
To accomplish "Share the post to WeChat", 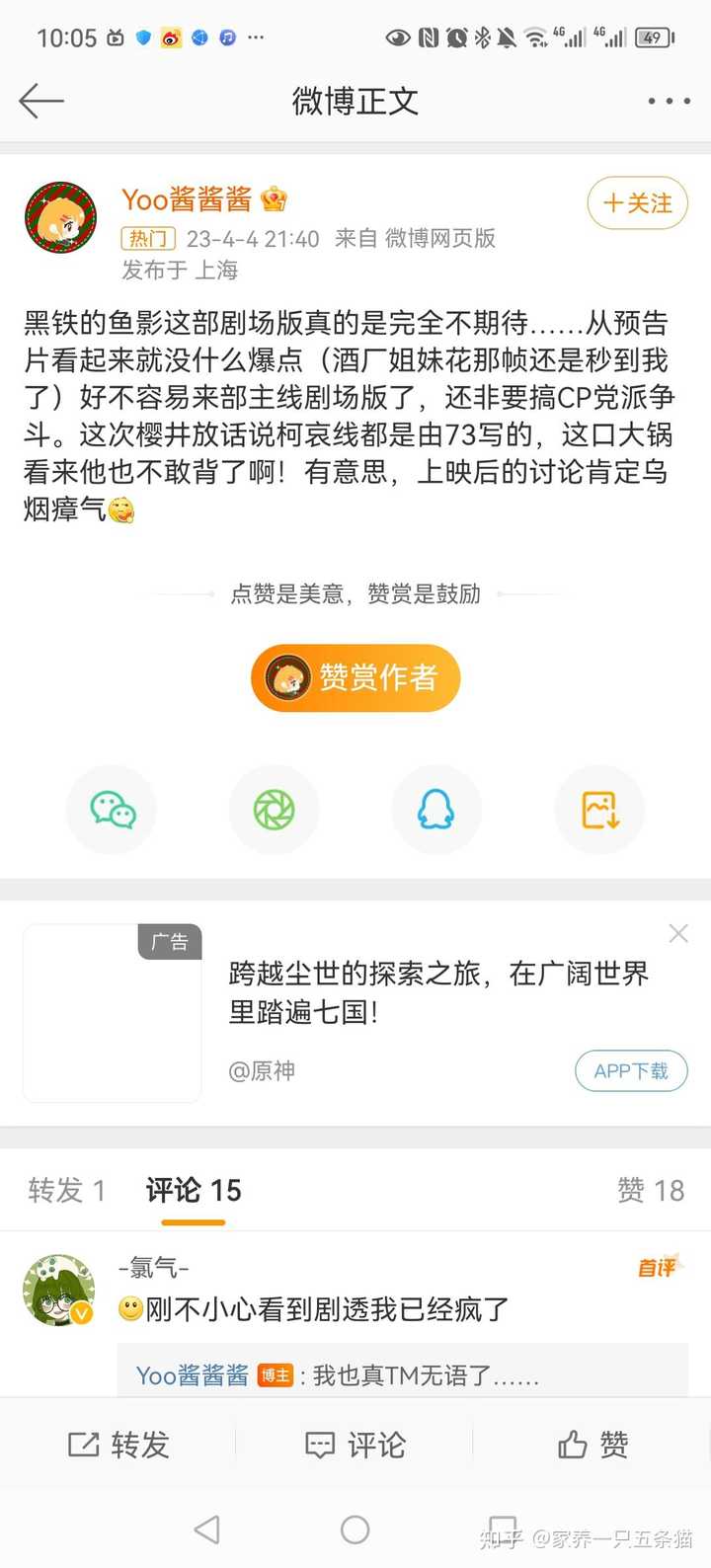I will click(x=112, y=811).
